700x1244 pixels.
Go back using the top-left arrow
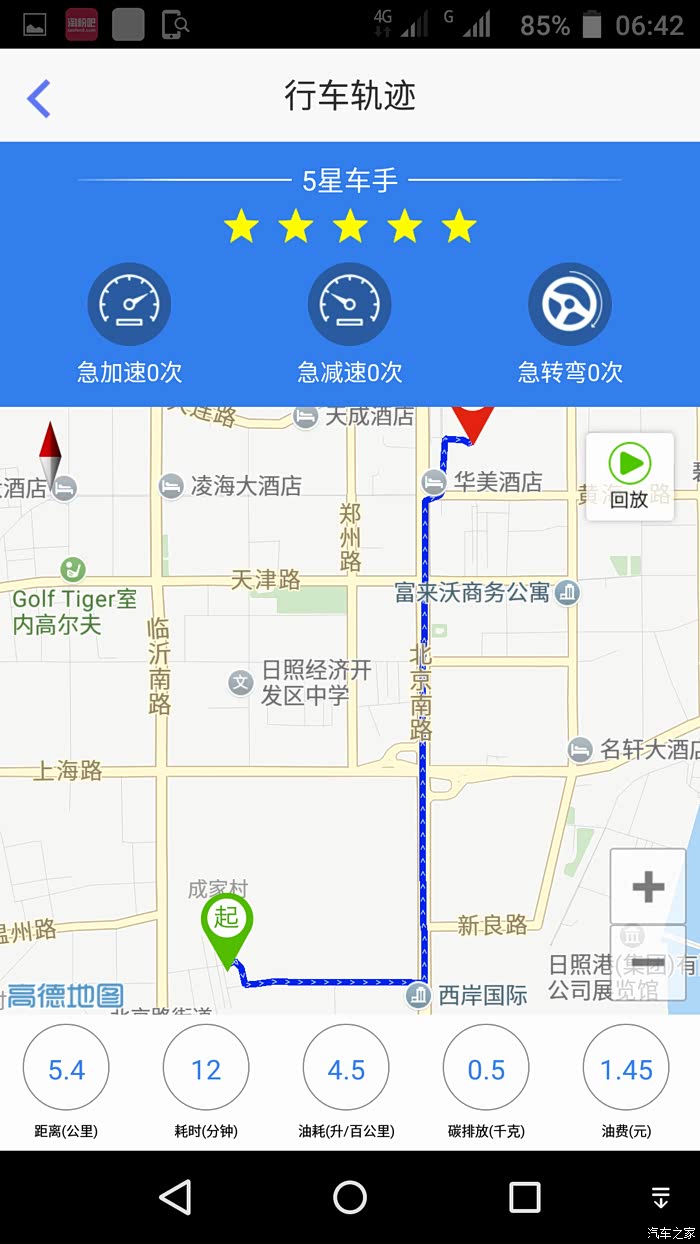click(x=39, y=98)
